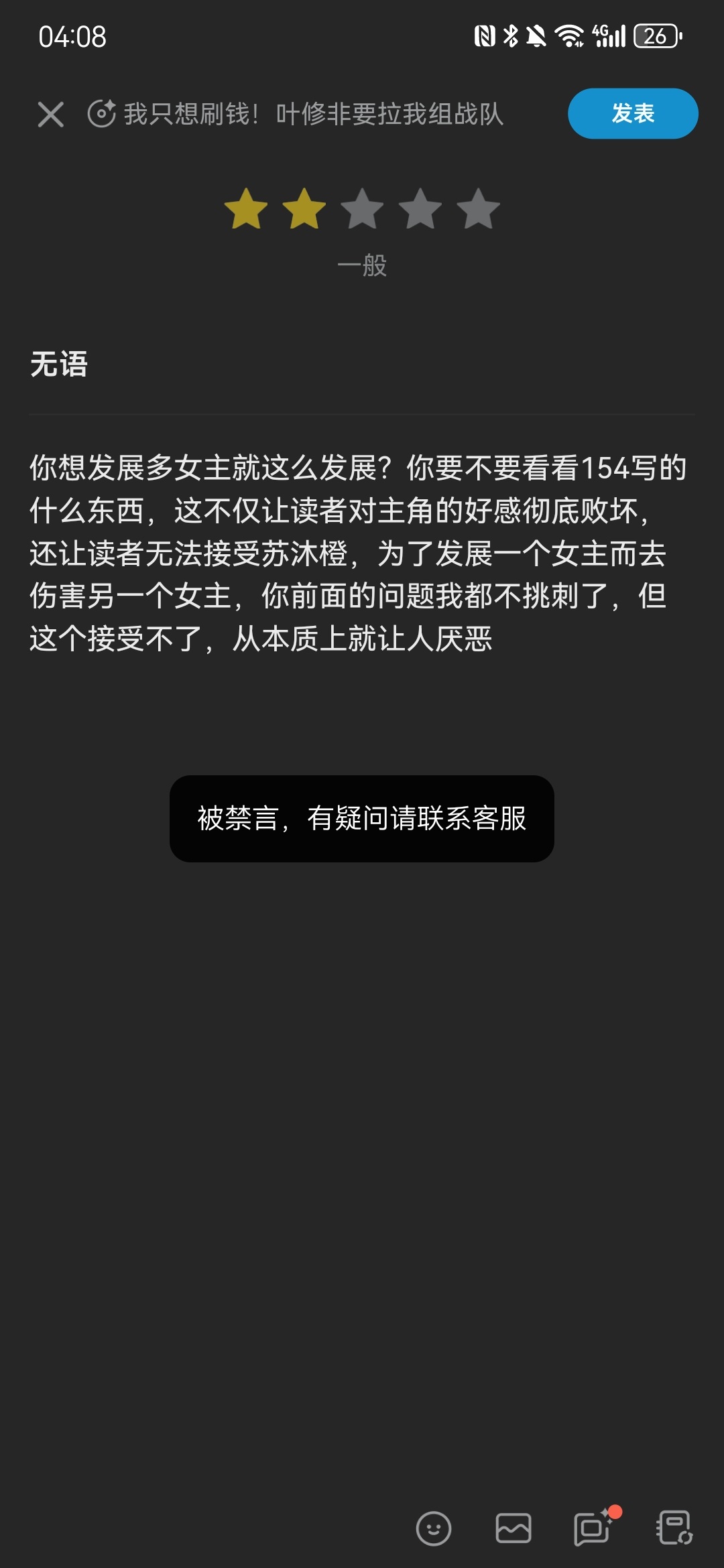Set rating to one star

click(246, 208)
